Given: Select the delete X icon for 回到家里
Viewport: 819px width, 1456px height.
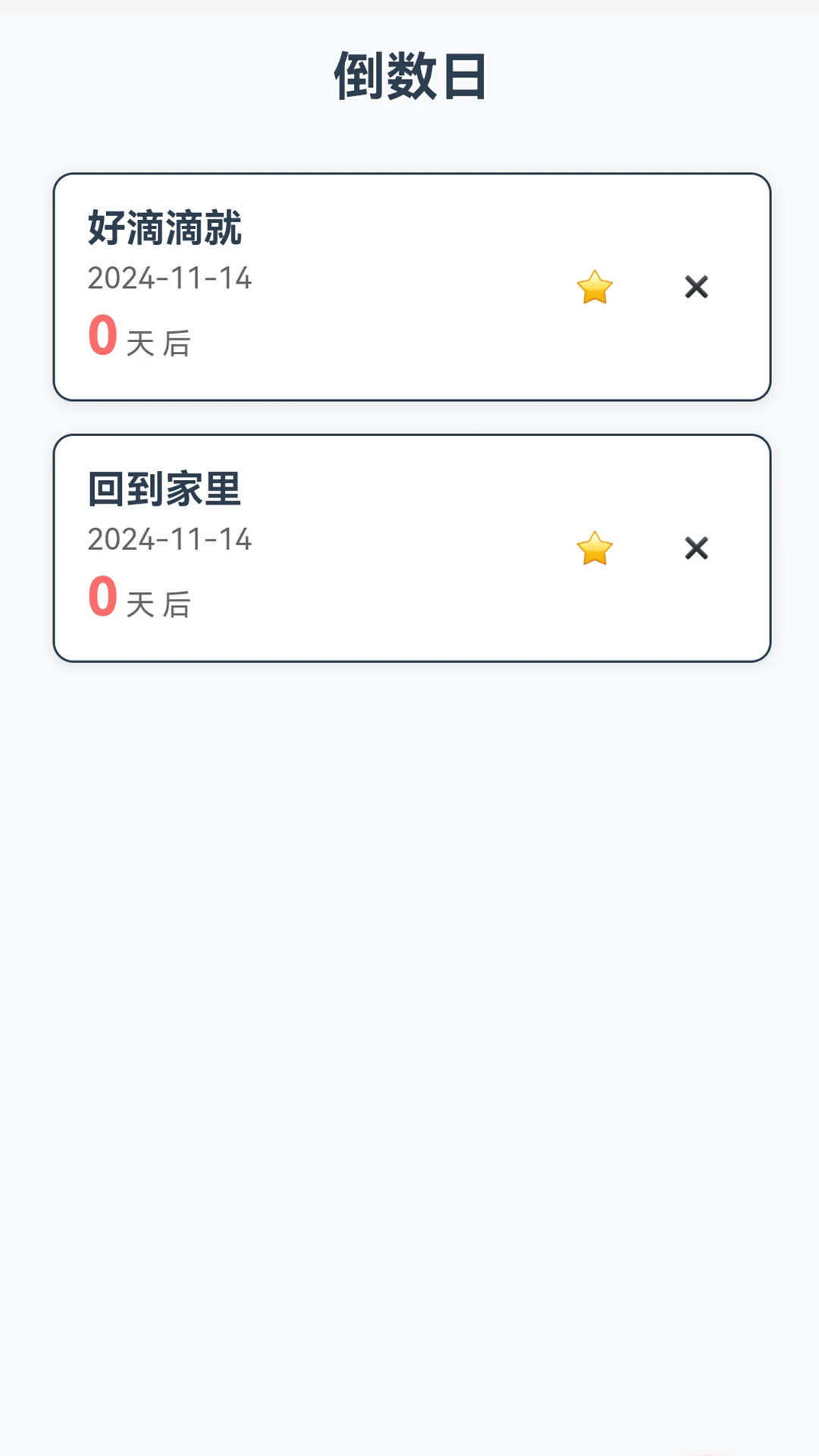Looking at the screenshot, I should click(x=695, y=549).
